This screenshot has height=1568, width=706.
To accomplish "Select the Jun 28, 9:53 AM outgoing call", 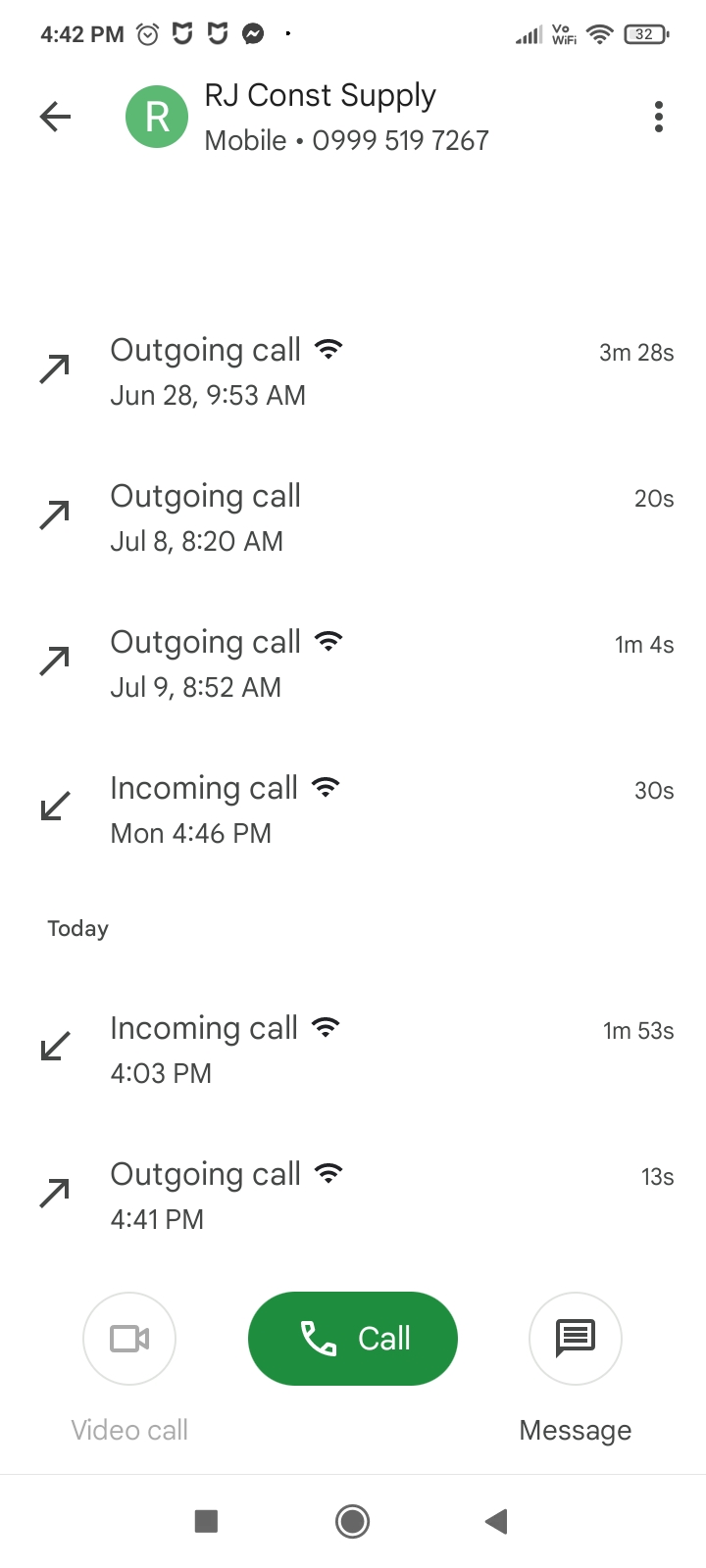I will (353, 372).
